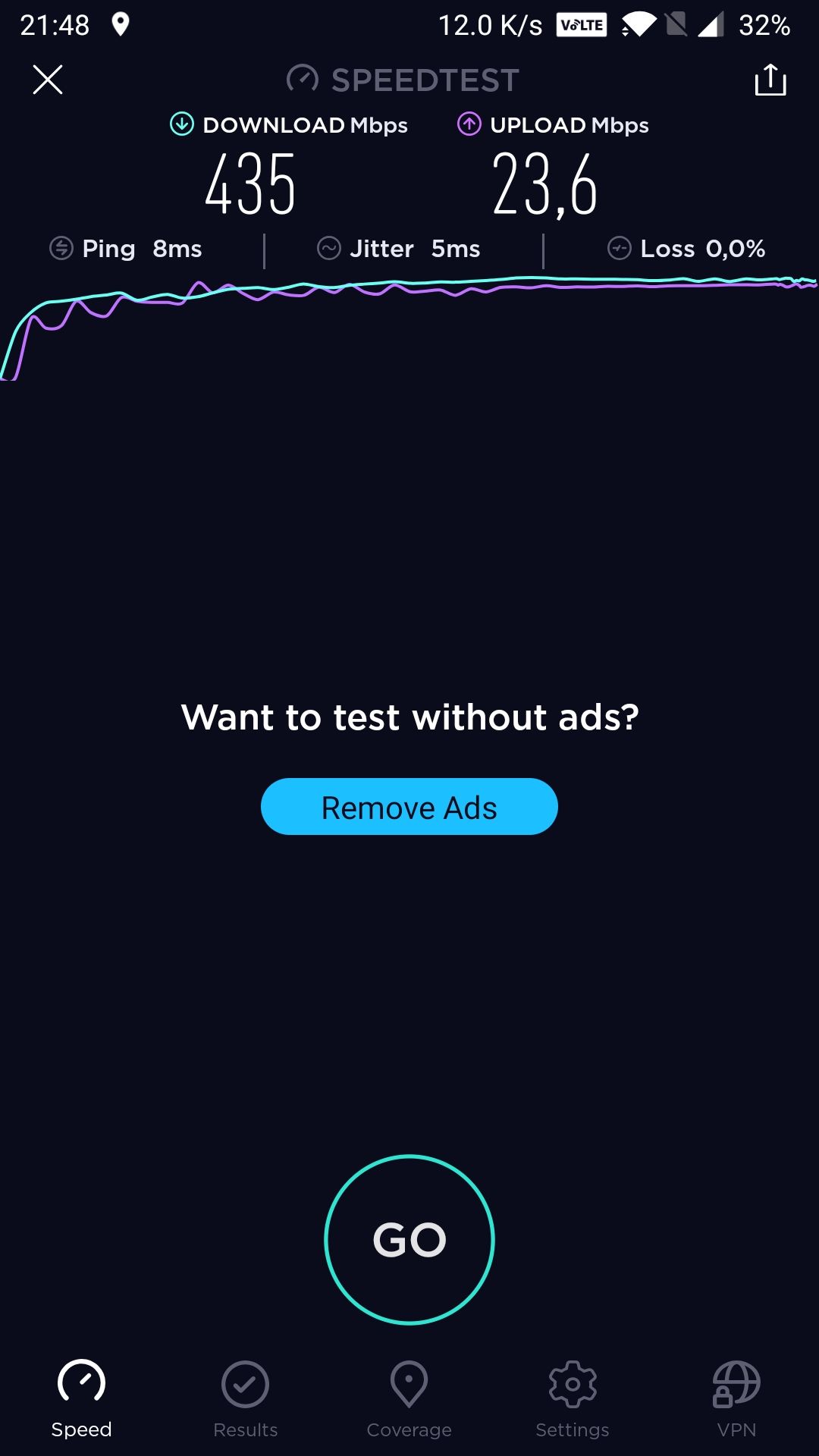Screen dimensions: 819x1456
Task: Tap the Remove Ads button
Action: coord(409,807)
